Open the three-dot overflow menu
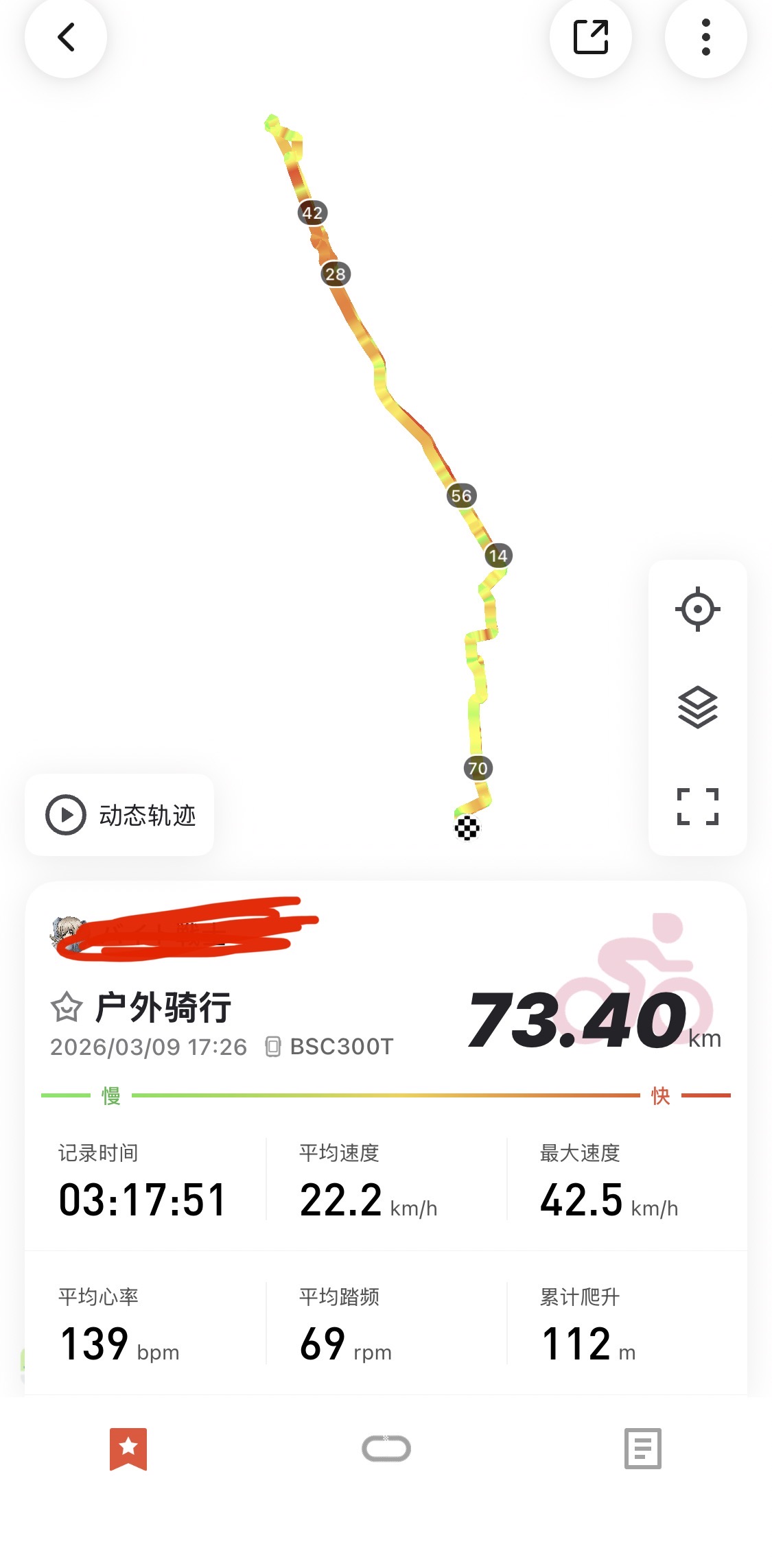772x1568 pixels. pos(705,38)
